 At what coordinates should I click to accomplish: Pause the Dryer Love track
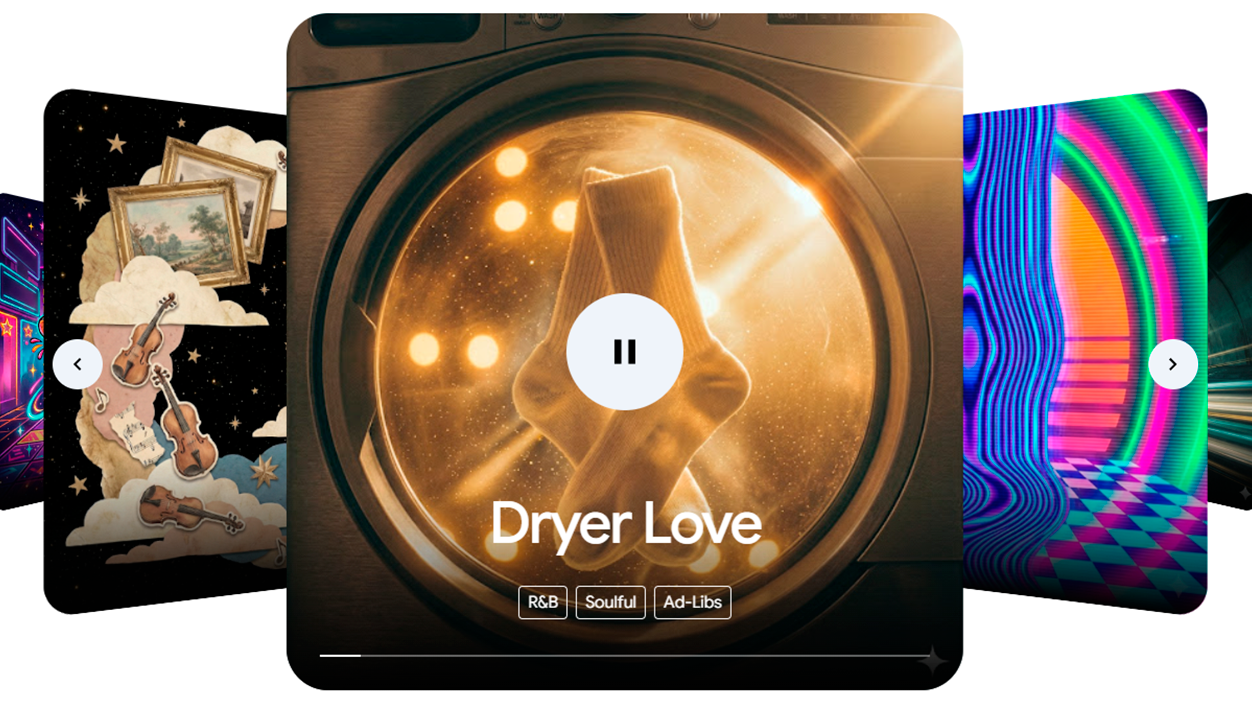625,352
